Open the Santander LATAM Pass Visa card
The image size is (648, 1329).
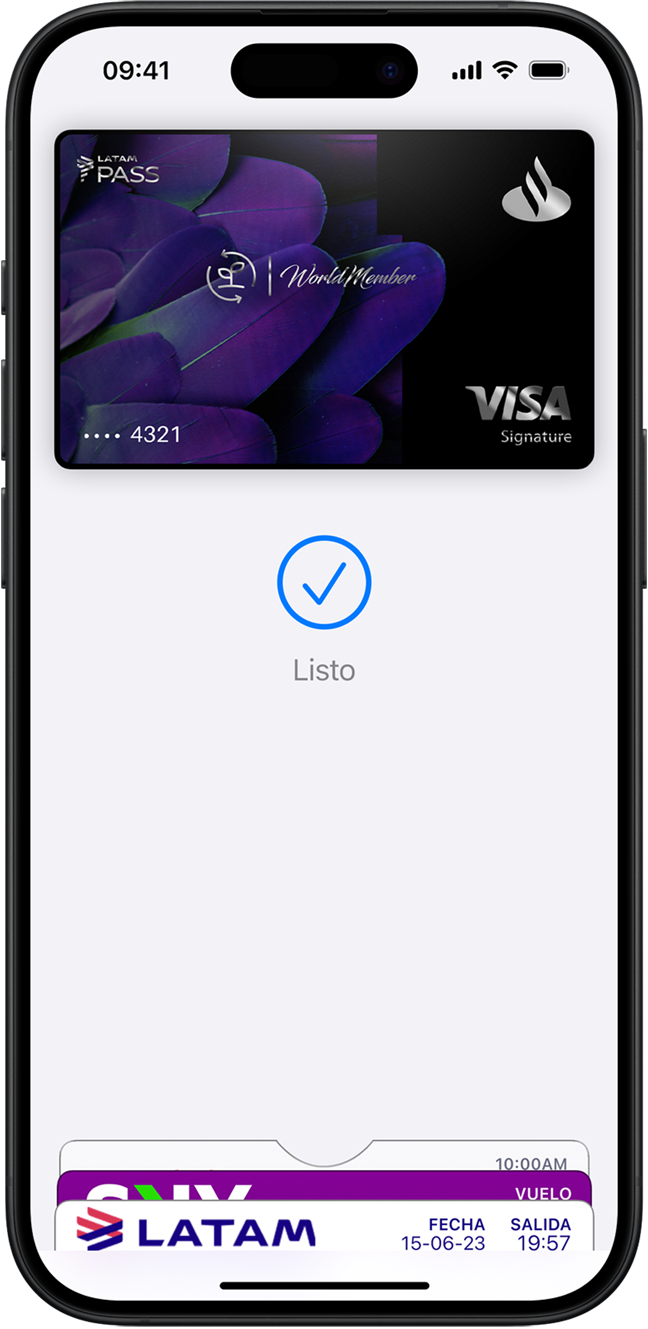(x=324, y=298)
